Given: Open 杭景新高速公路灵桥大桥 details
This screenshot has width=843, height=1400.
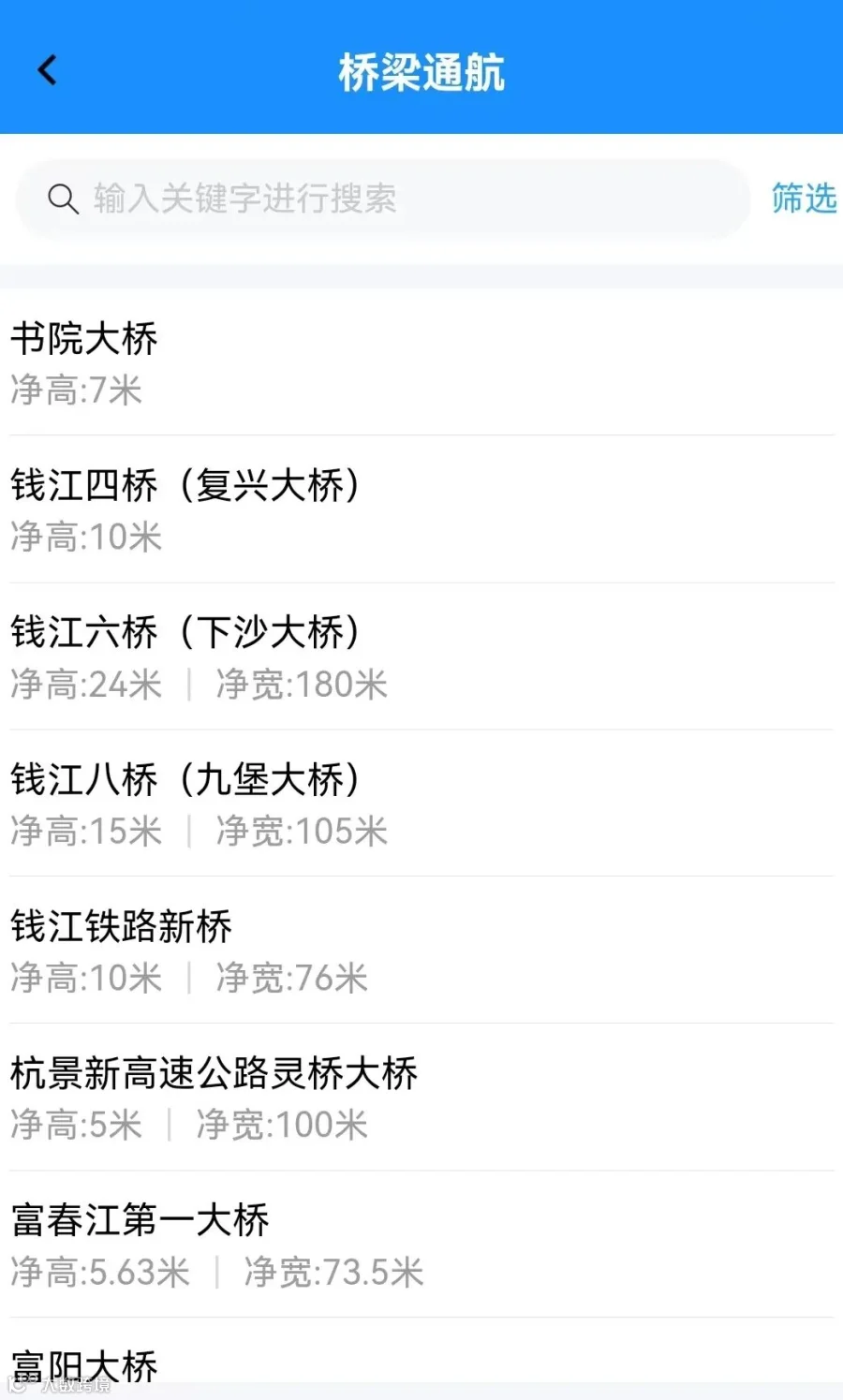Looking at the screenshot, I should [421, 1098].
